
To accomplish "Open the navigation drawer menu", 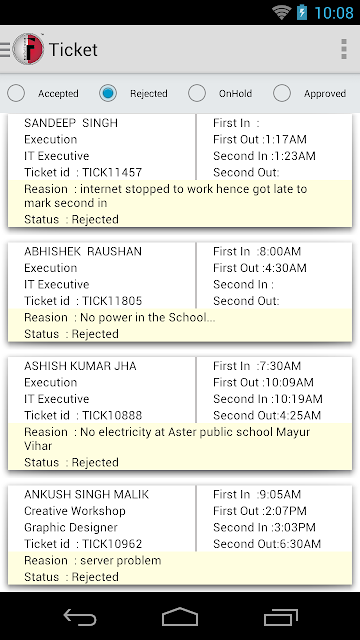I will point(22,49).
